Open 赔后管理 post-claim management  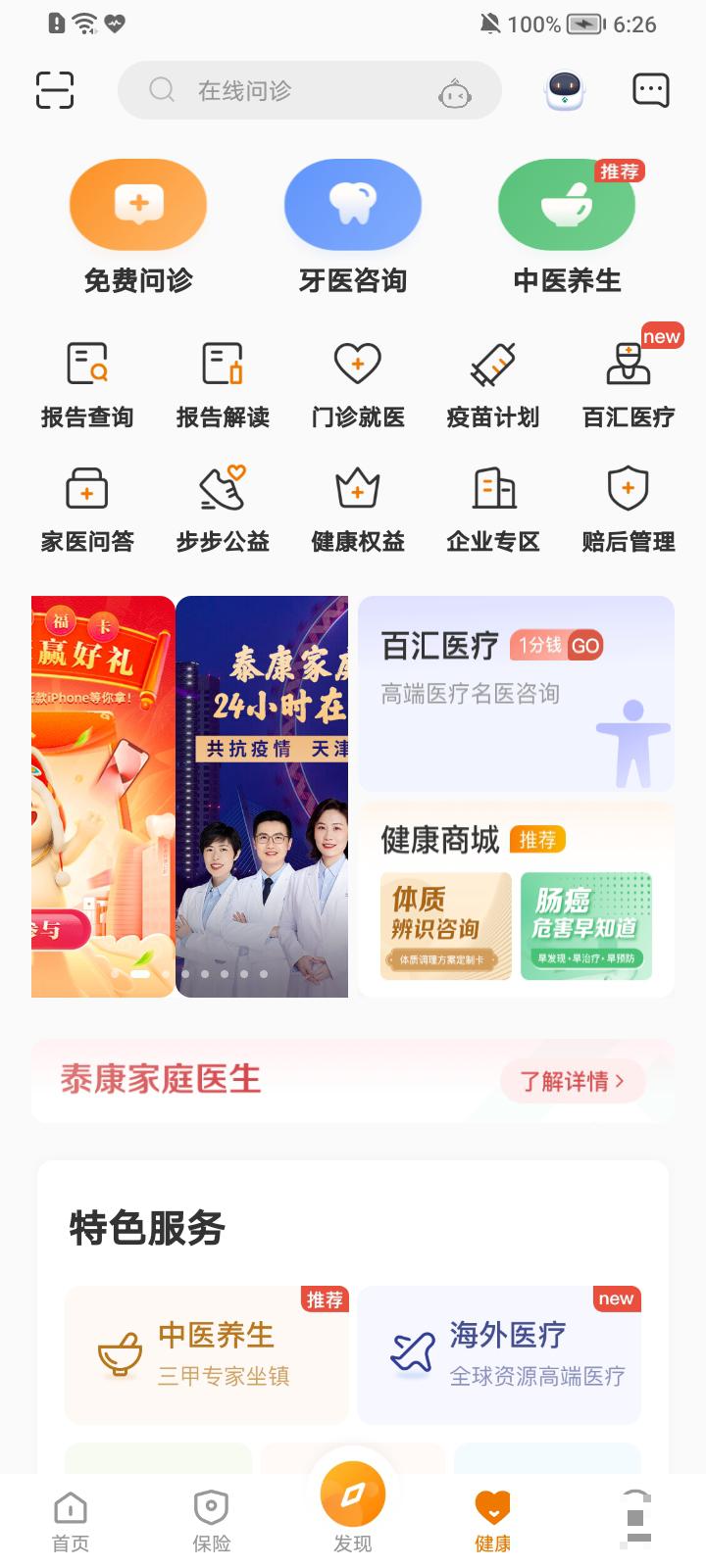click(629, 510)
